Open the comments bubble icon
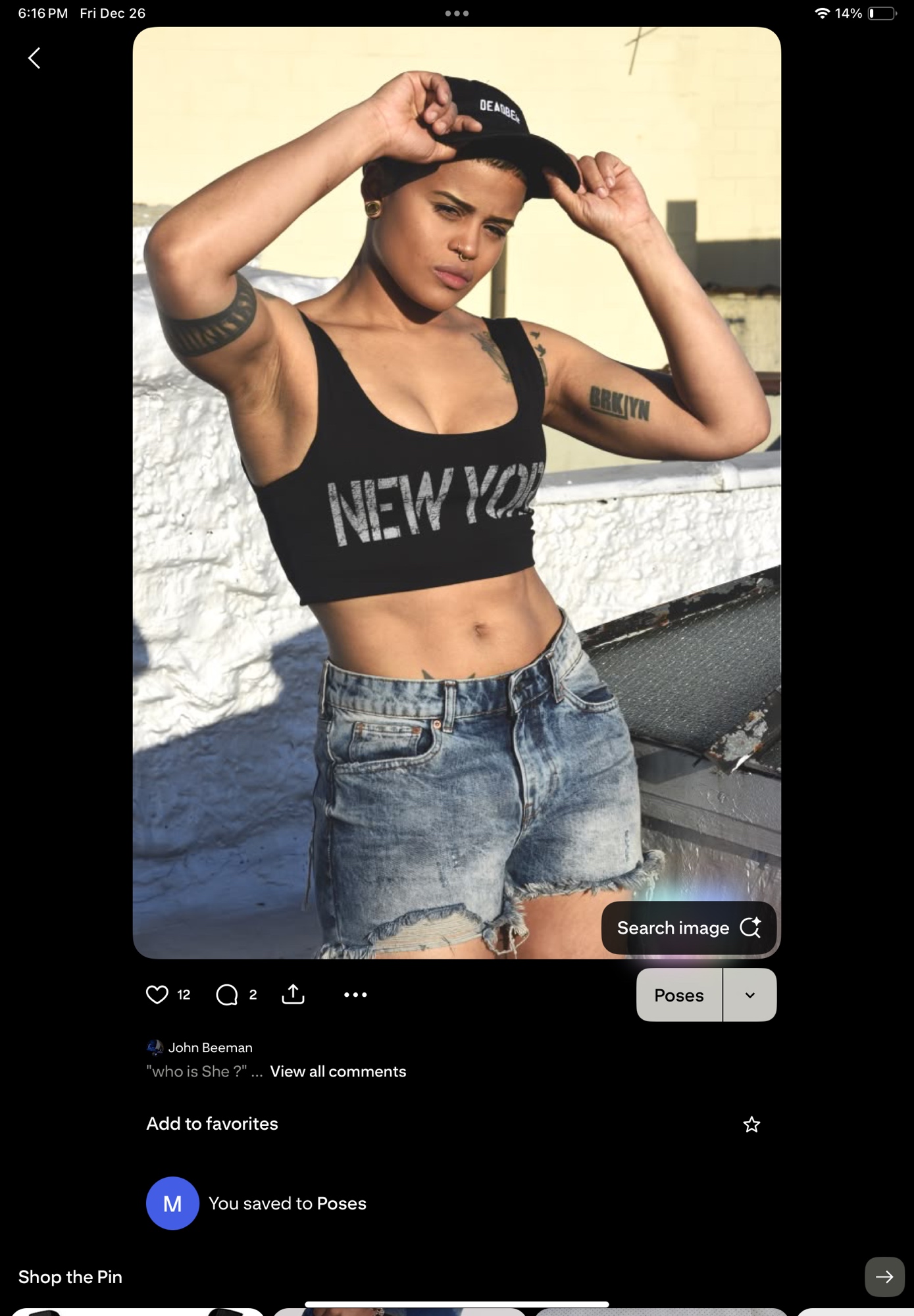 pyautogui.click(x=227, y=994)
